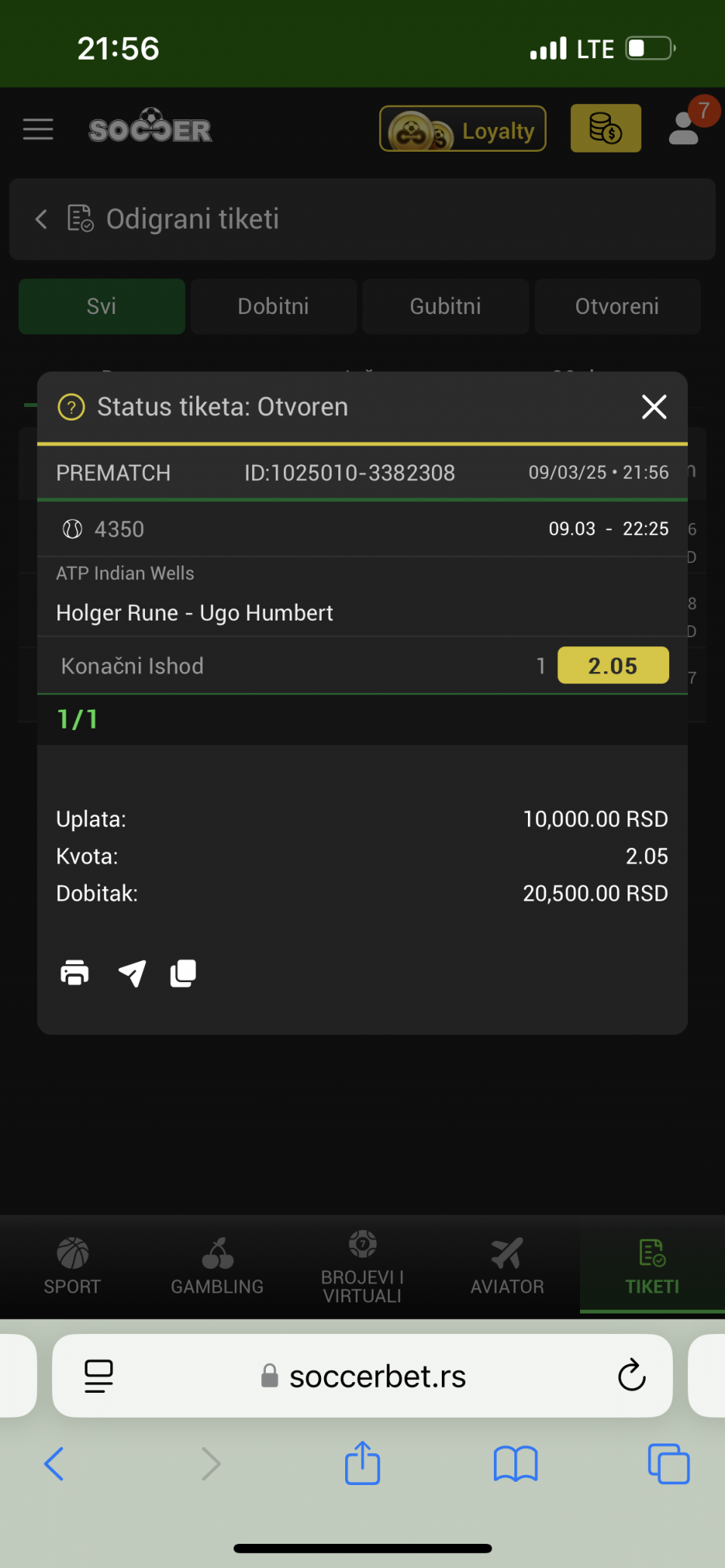Screen dimensions: 725x1568
Task: Launch the AVIATOR section
Action: click(507, 1267)
